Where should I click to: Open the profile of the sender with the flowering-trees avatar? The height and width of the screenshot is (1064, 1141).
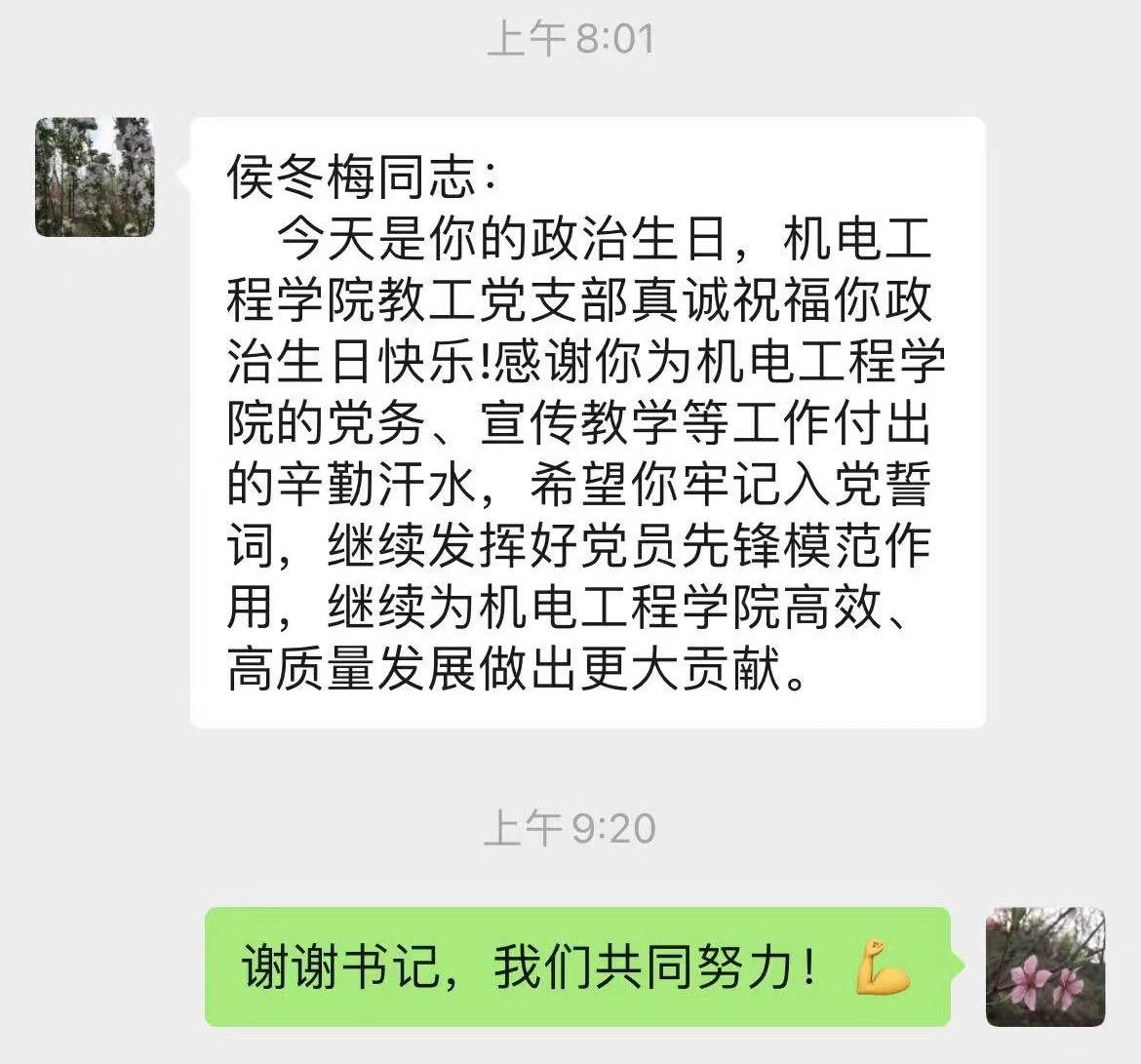(x=95, y=177)
